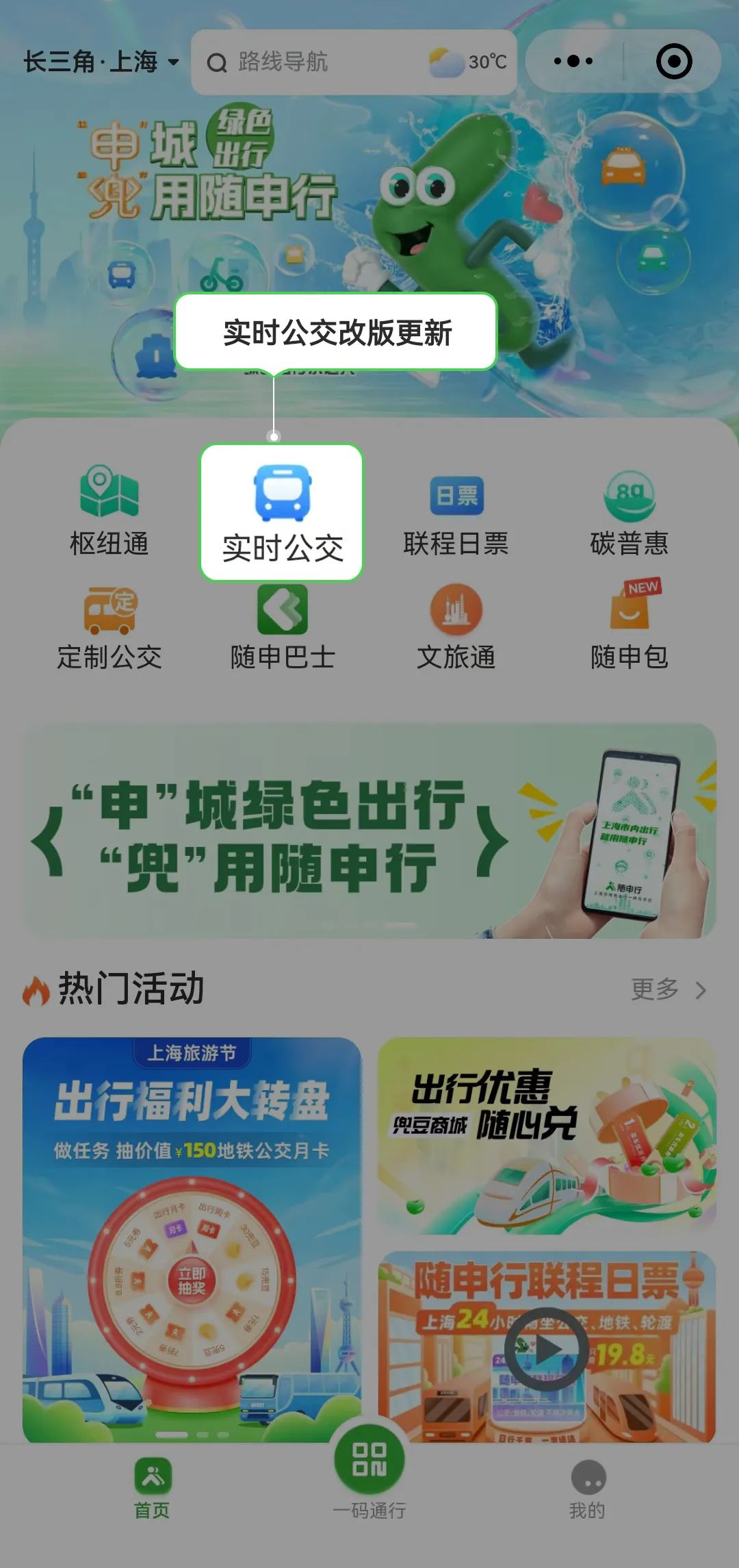739x1568 pixels.
Task: Tap the 路线导航 search box
Action: pyautogui.click(x=308, y=62)
